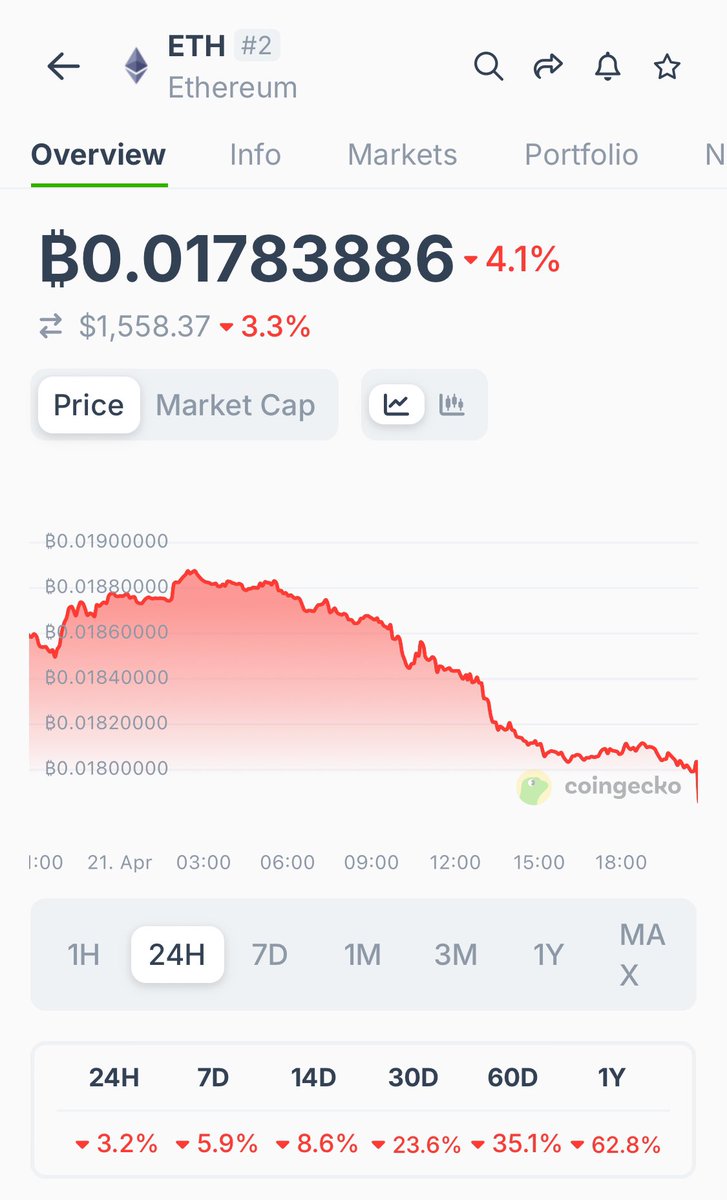Switch to the Info tab
Viewport: 727px width, 1200px height.
pos(255,155)
